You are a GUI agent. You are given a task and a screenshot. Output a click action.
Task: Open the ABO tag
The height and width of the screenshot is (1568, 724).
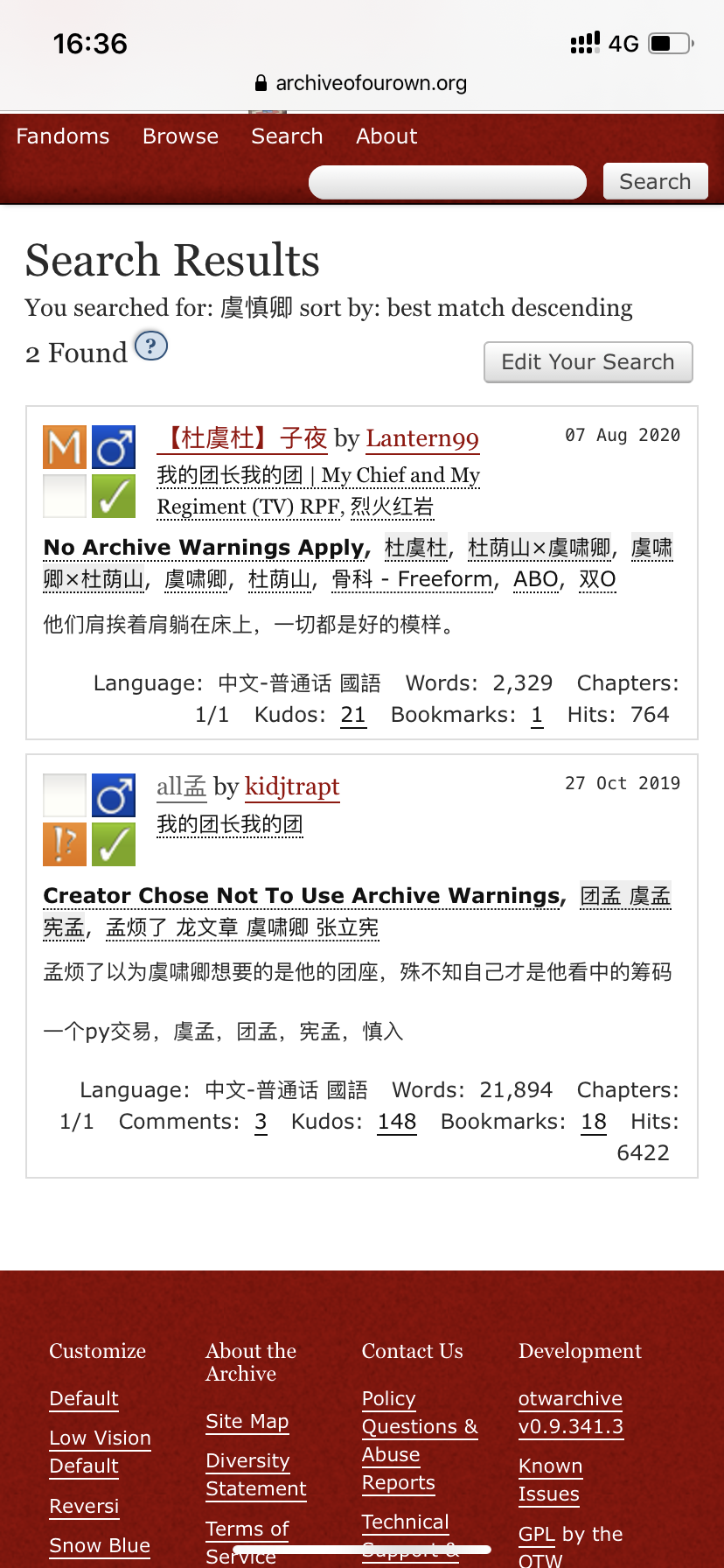pyautogui.click(x=536, y=579)
